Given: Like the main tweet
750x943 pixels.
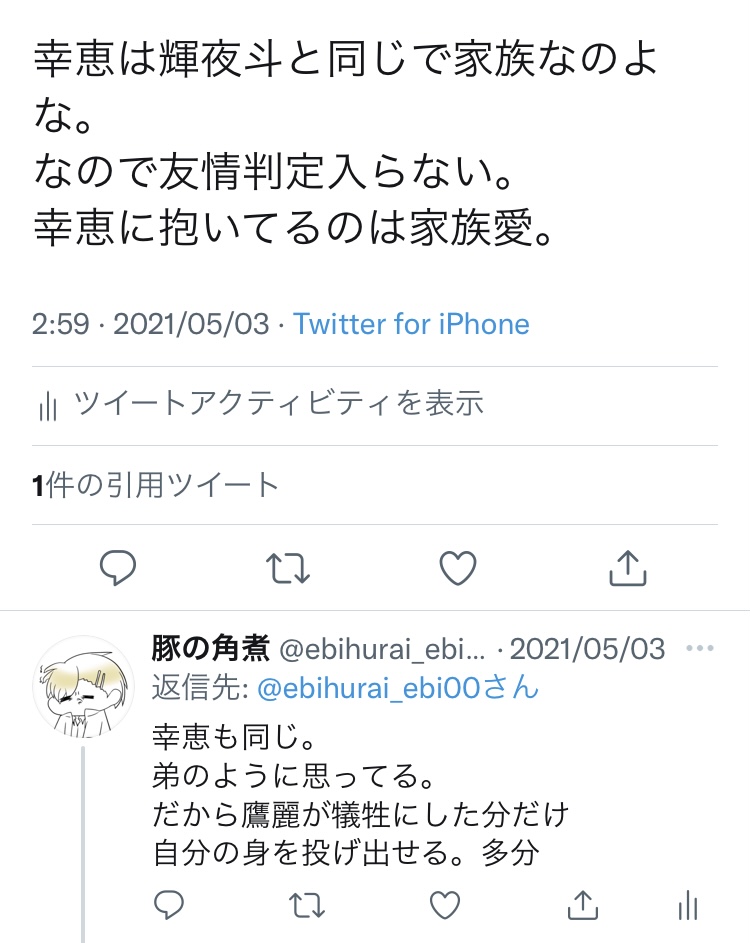Looking at the screenshot, I should point(458,569).
